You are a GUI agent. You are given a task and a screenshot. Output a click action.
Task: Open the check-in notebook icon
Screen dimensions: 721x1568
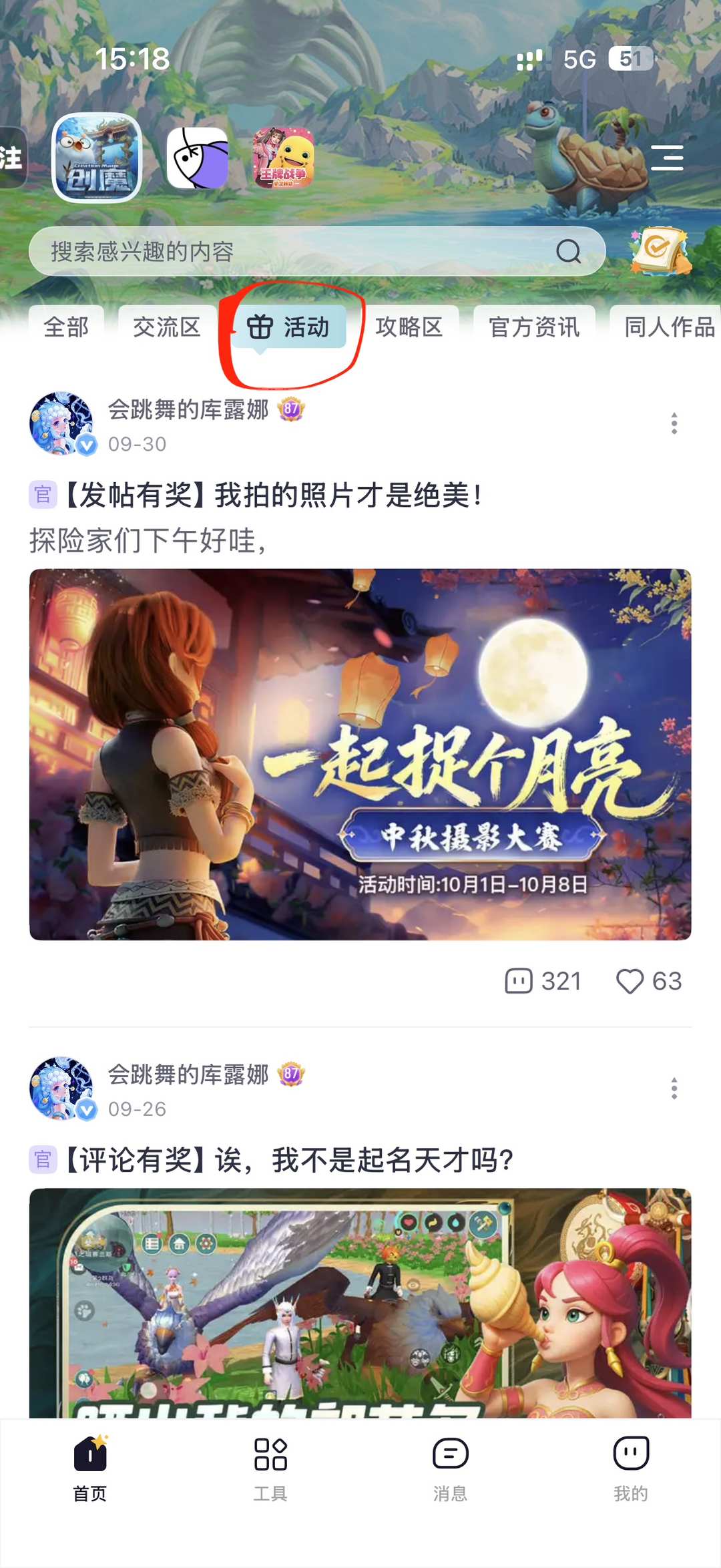[660, 252]
